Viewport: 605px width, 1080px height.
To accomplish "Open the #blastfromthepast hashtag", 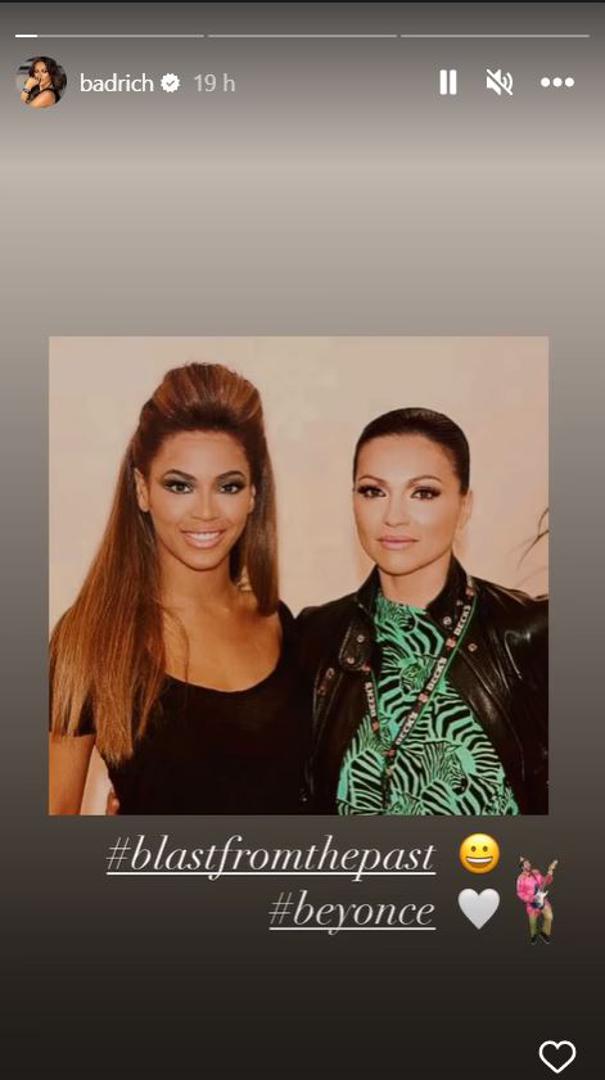I will 271,857.
